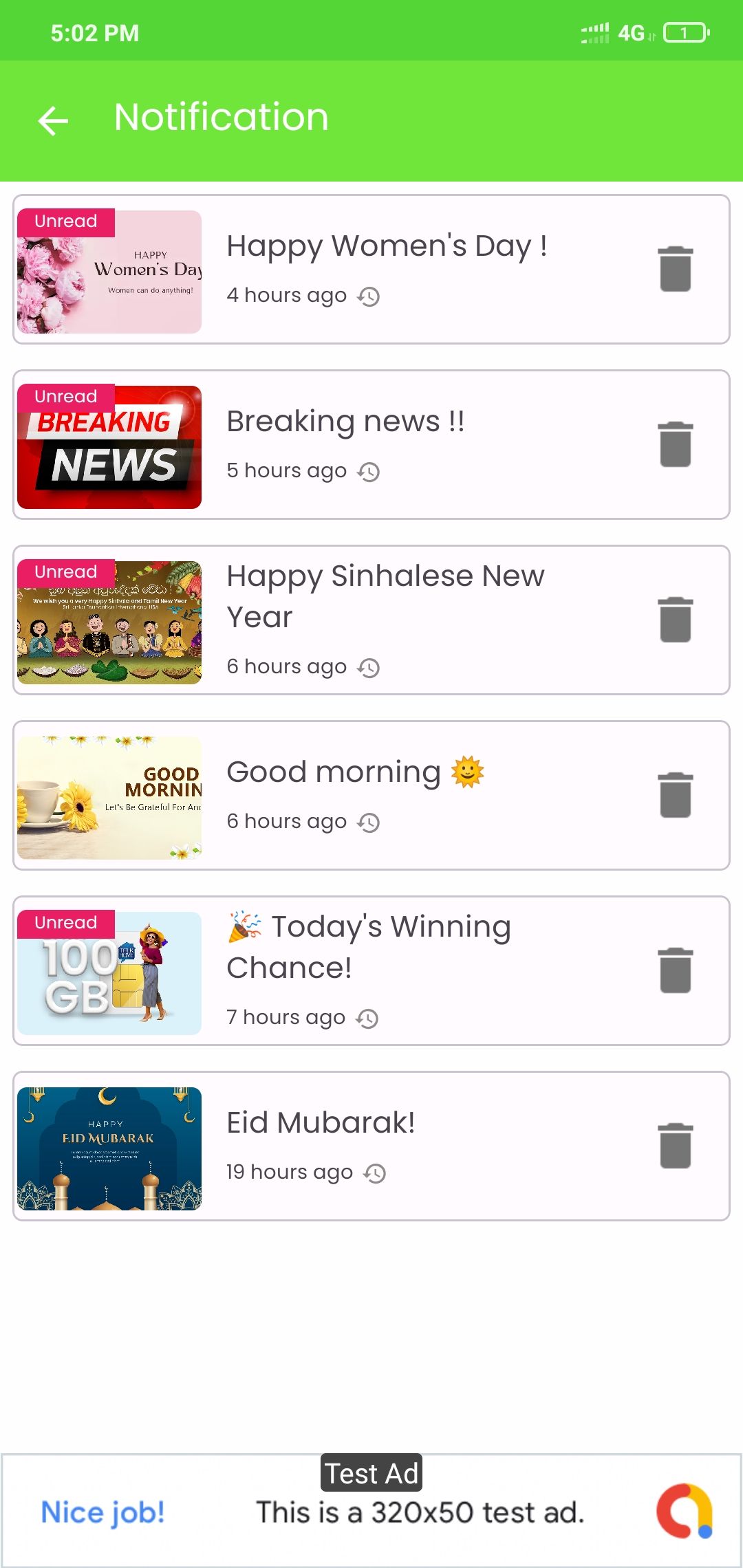
Task: Open the Test Ad banner
Action: point(371,1510)
